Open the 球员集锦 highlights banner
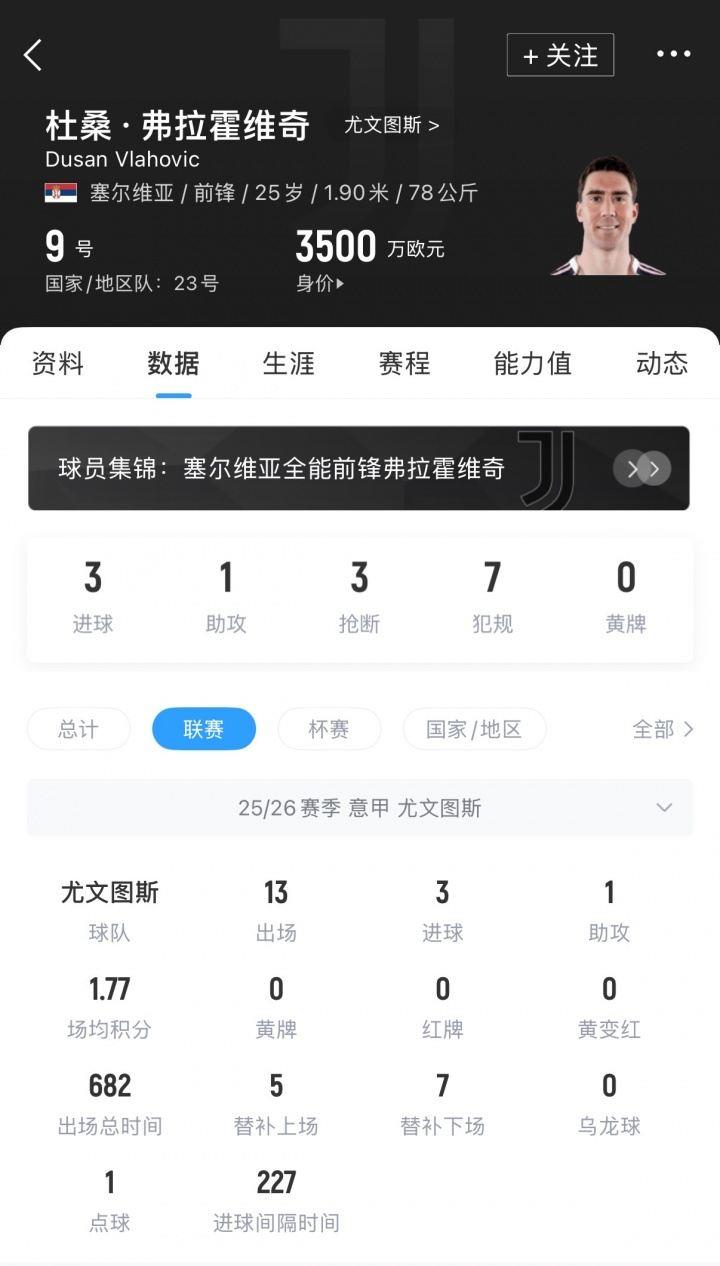 (x=358, y=468)
